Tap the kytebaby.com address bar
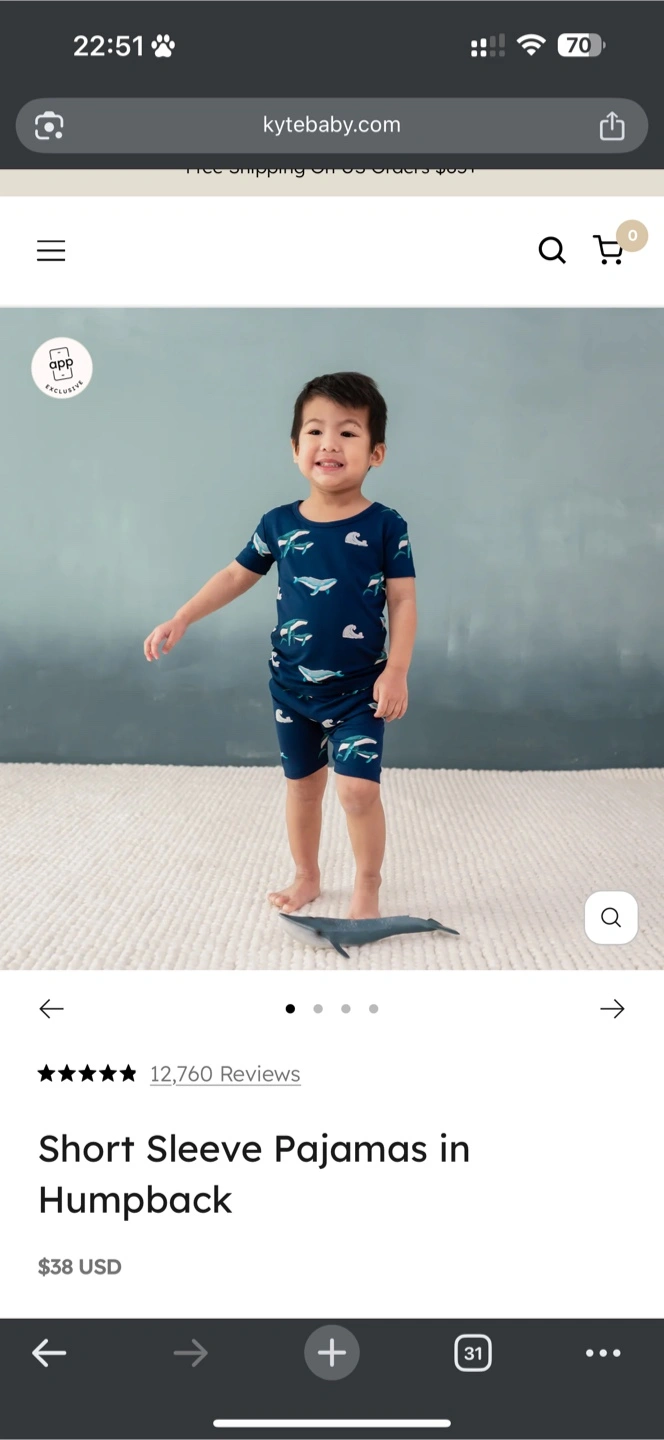Image resolution: width=664 pixels, height=1440 pixels. pos(331,125)
